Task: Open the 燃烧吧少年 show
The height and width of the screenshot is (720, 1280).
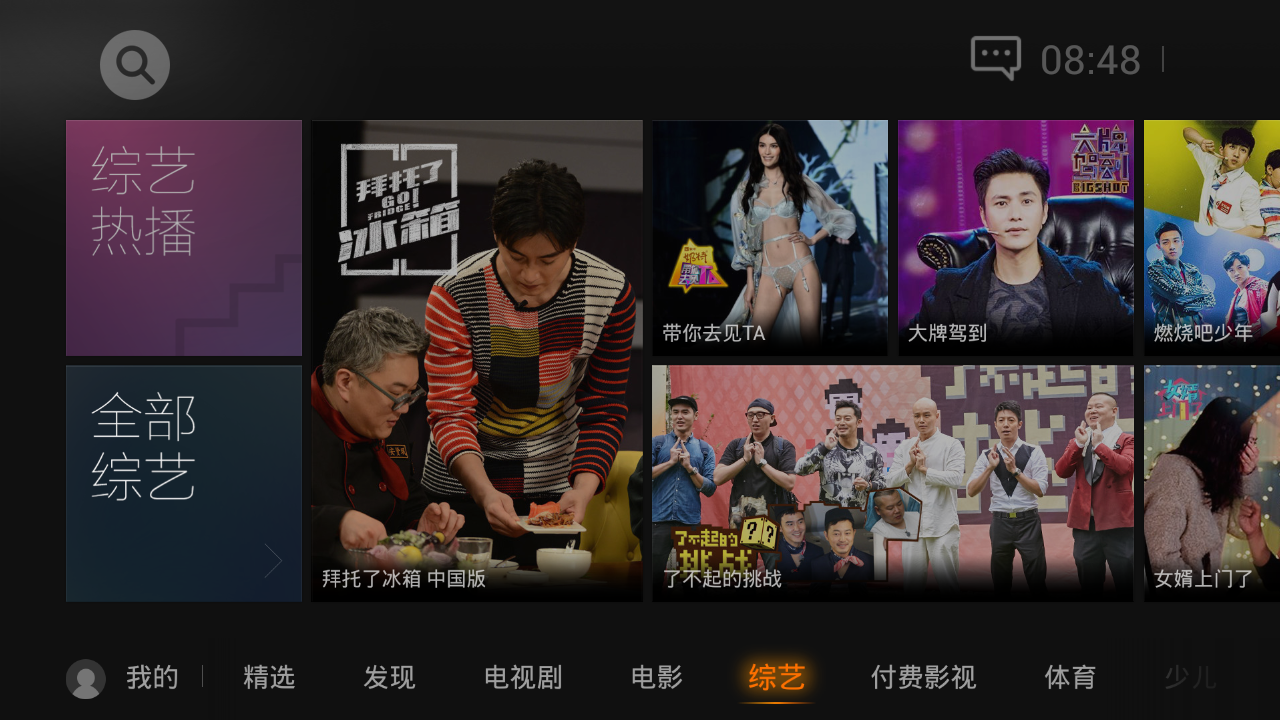Action: [1212, 238]
